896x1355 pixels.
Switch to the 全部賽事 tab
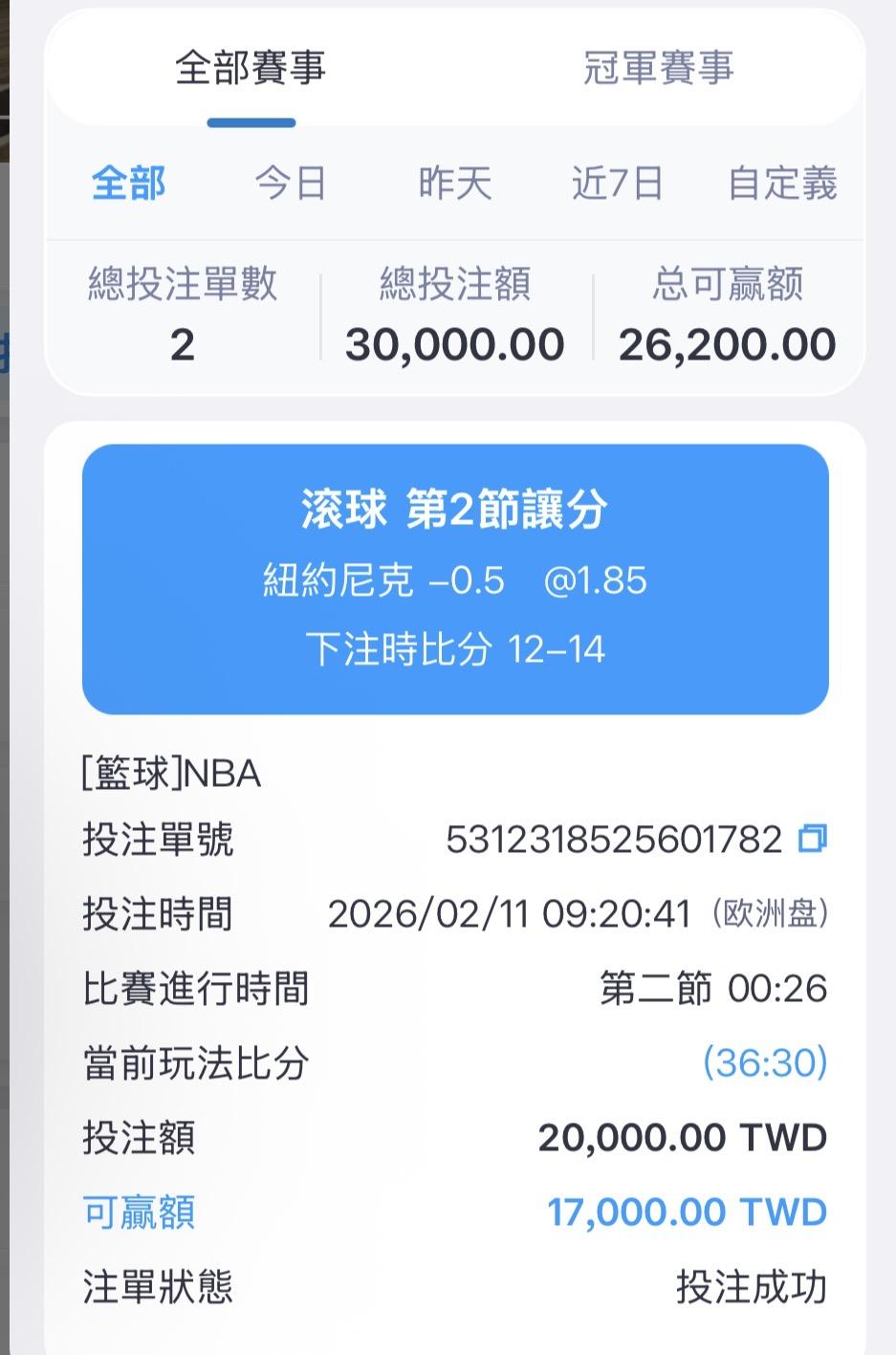pyautogui.click(x=251, y=69)
